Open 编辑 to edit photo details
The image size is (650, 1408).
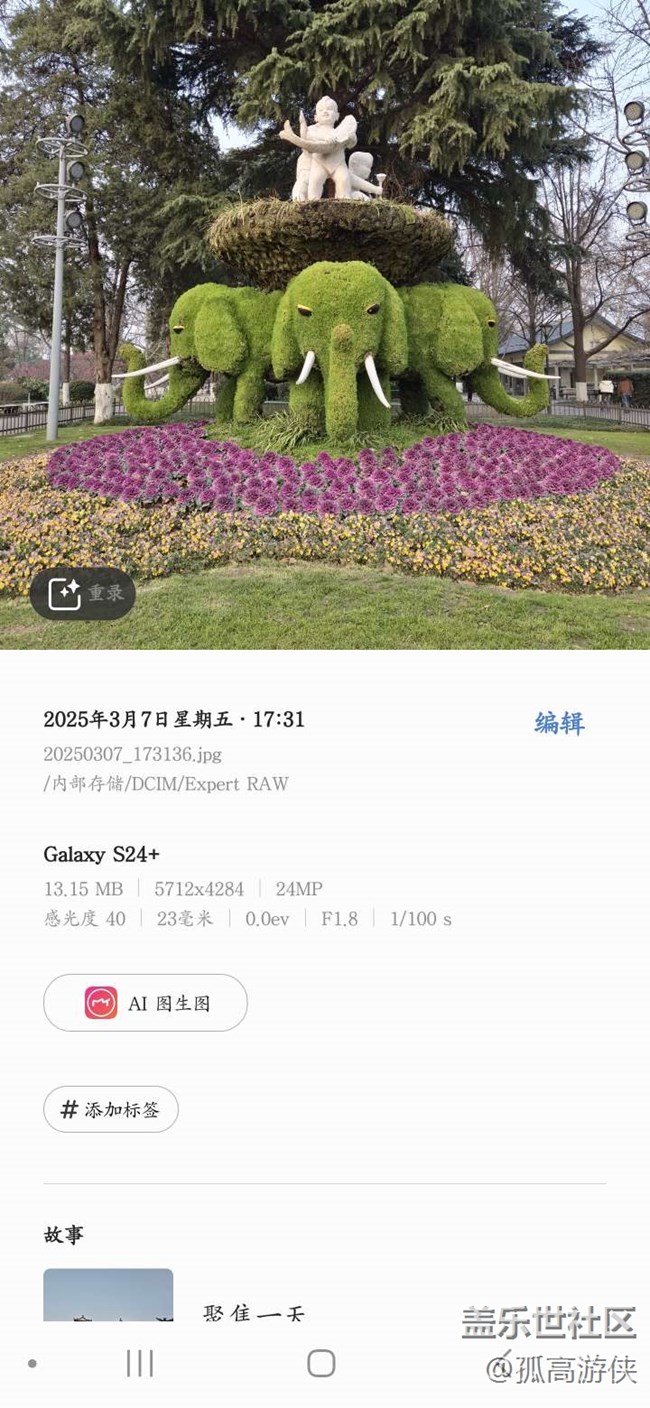pyautogui.click(x=559, y=723)
